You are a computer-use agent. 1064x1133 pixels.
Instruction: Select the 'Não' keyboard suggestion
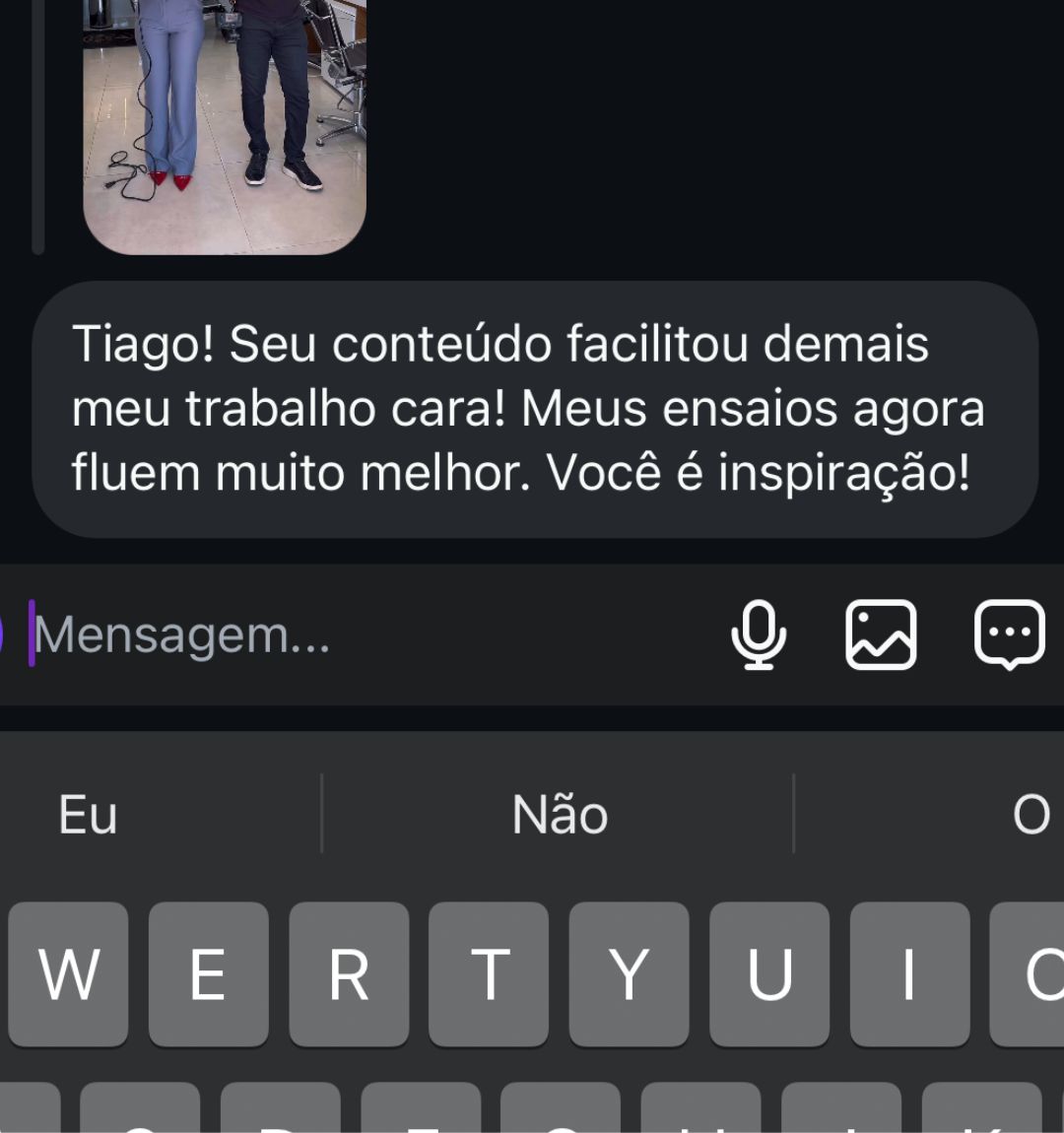tap(559, 815)
